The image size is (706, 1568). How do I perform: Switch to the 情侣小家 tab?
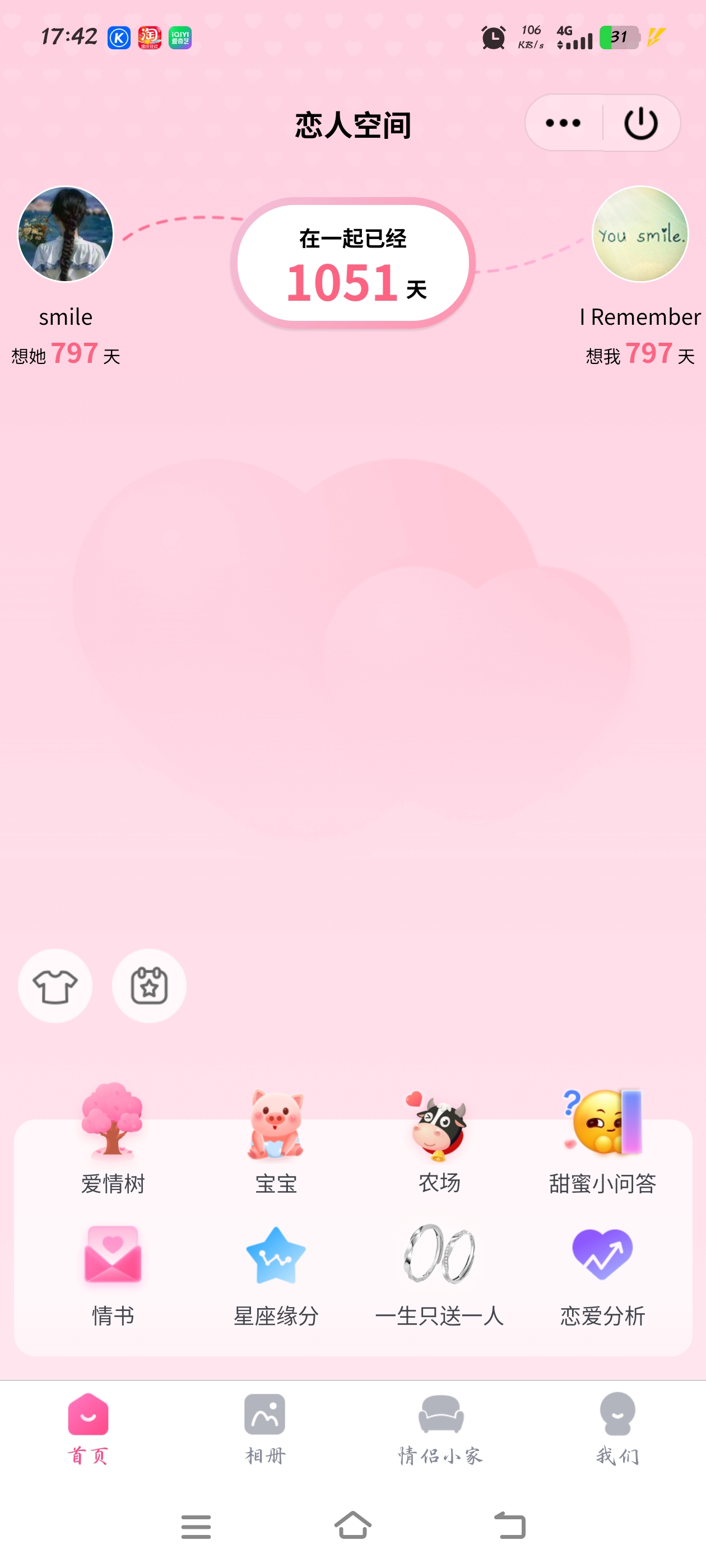(441, 1428)
